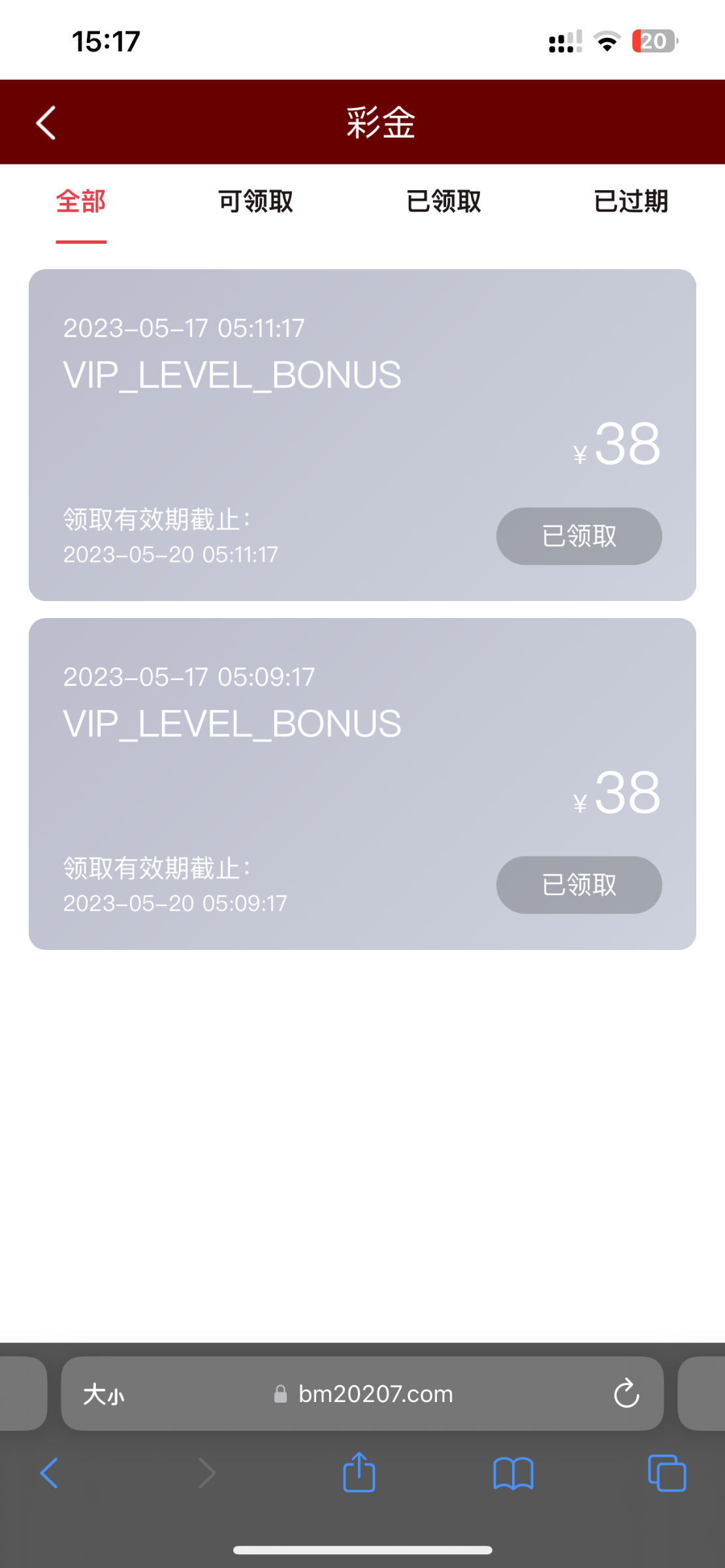Tap the back arrow in the 彩金 header

coord(46,122)
